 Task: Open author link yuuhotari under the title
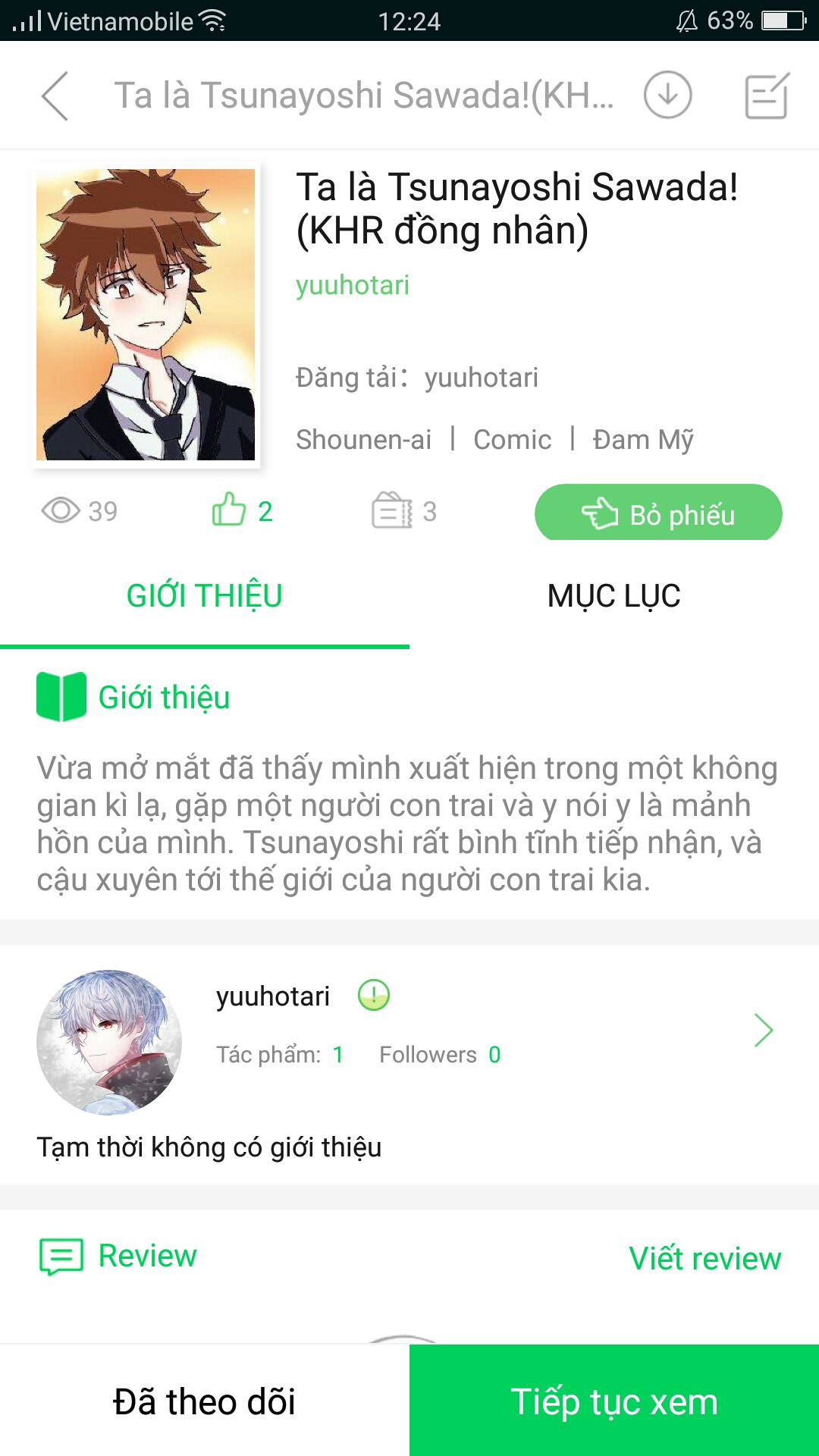click(353, 285)
